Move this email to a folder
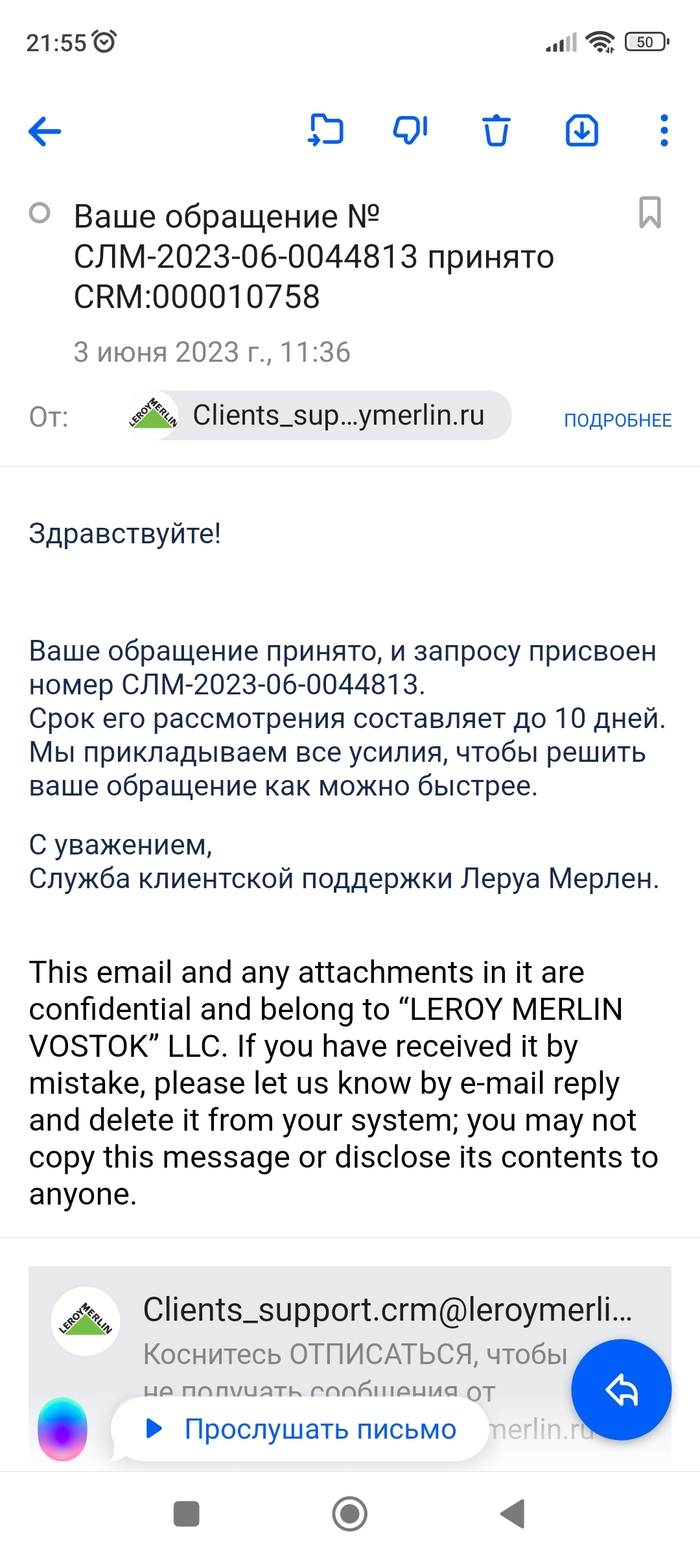 tap(325, 131)
